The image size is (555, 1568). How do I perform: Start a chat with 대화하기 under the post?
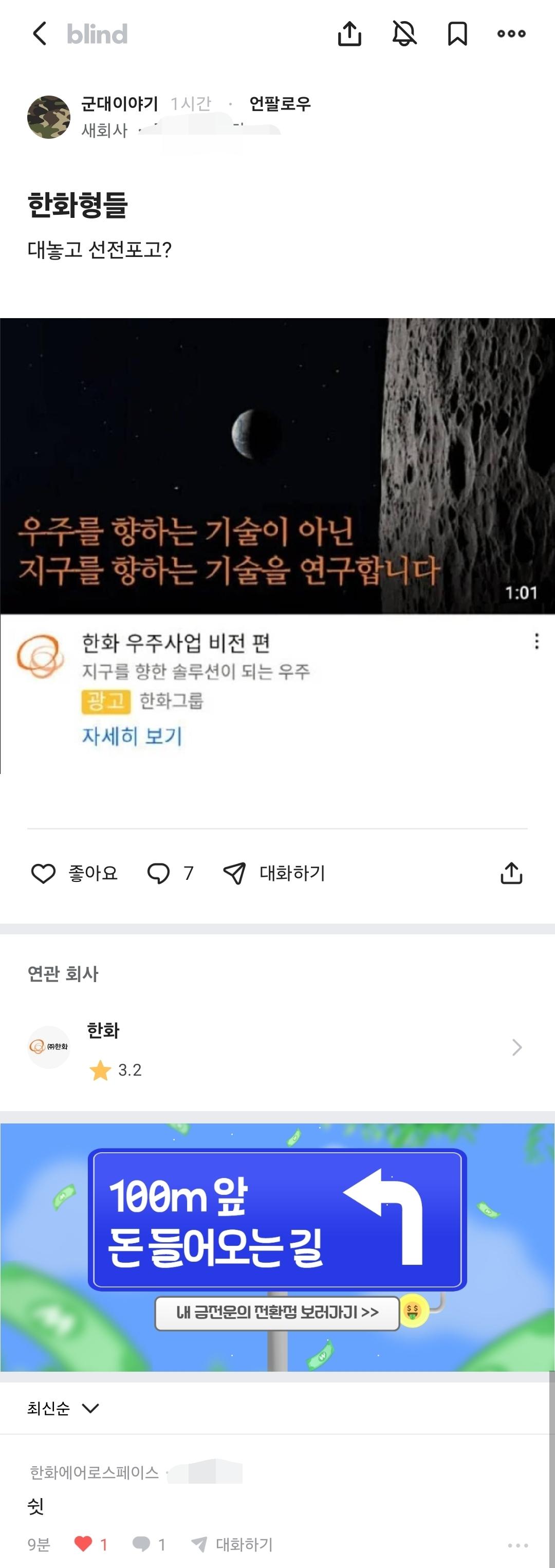(x=274, y=874)
